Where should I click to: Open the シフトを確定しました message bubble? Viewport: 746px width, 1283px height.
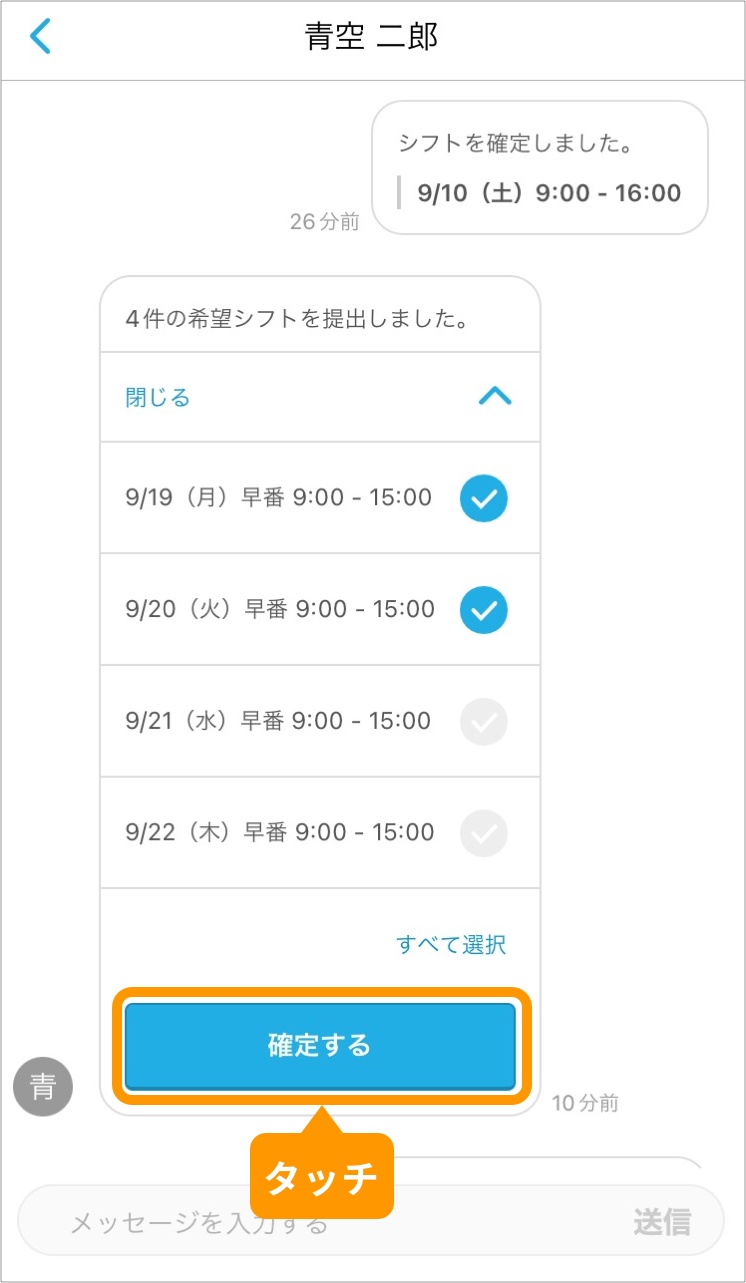click(540, 167)
